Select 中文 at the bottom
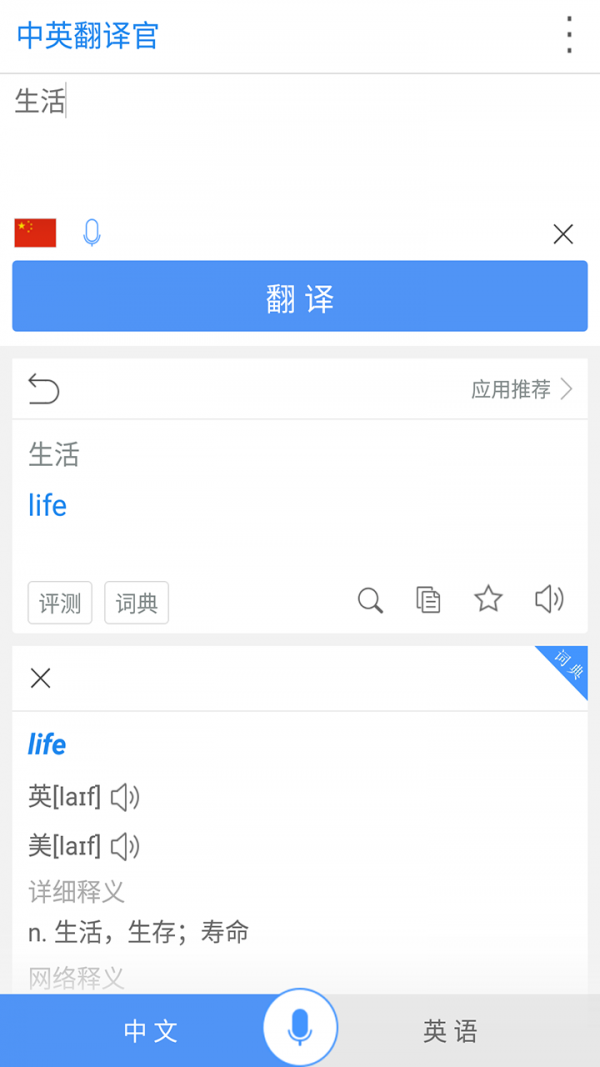This screenshot has width=600, height=1067. (150, 1031)
